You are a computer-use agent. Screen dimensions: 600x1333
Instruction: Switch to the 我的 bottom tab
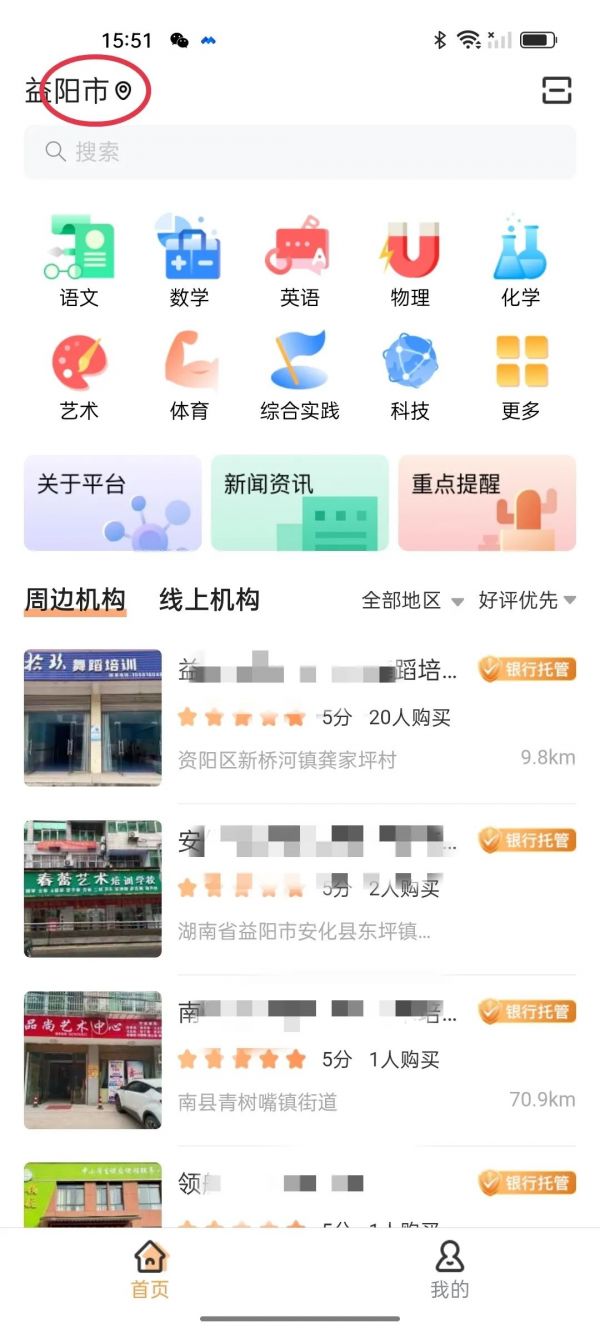pyautogui.click(x=449, y=1270)
